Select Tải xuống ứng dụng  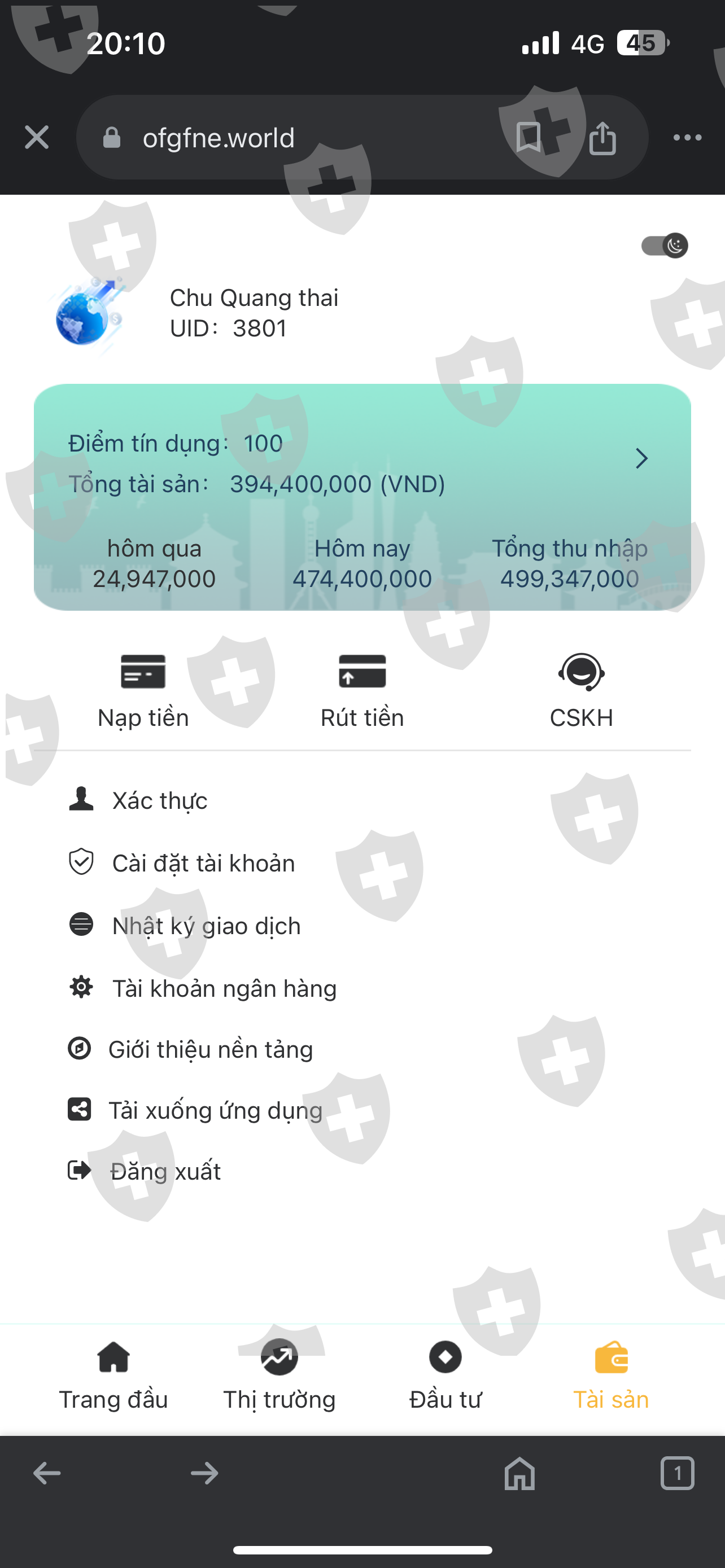click(362, 1110)
